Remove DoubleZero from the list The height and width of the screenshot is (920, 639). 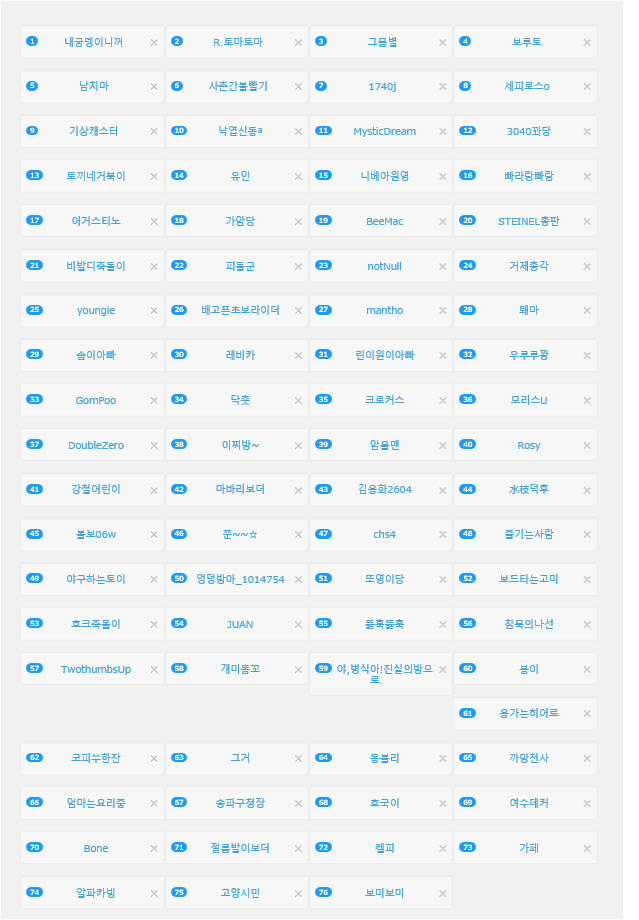click(x=154, y=445)
